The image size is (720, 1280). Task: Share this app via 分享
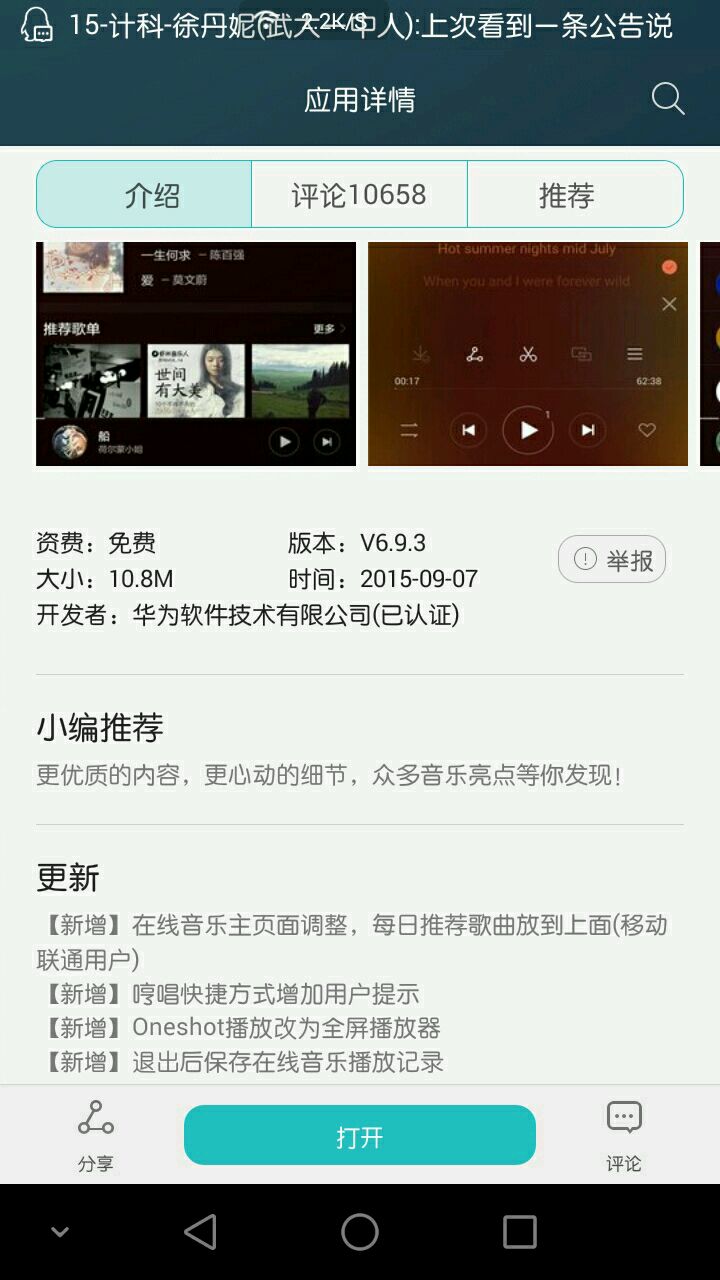(96, 1135)
